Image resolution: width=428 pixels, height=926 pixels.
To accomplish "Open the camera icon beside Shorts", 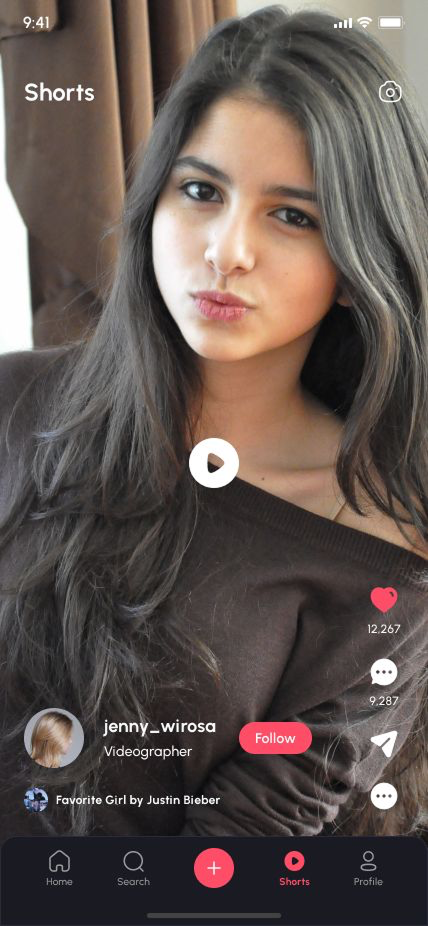I will click(x=390, y=92).
